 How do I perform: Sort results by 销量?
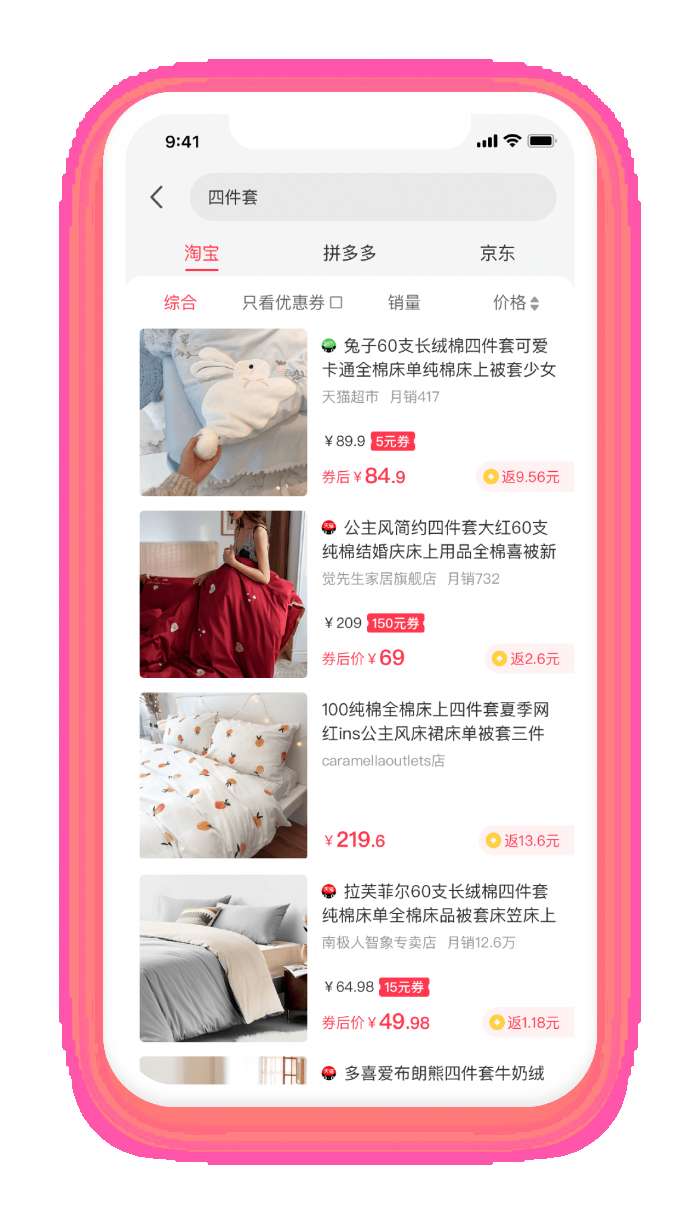[404, 303]
